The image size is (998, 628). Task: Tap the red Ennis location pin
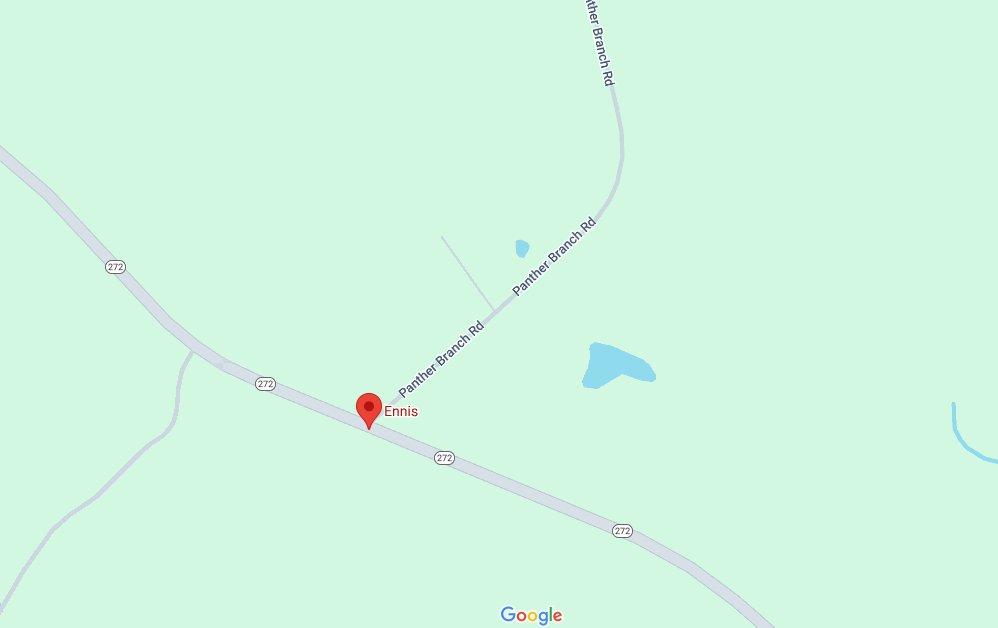coord(369,409)
